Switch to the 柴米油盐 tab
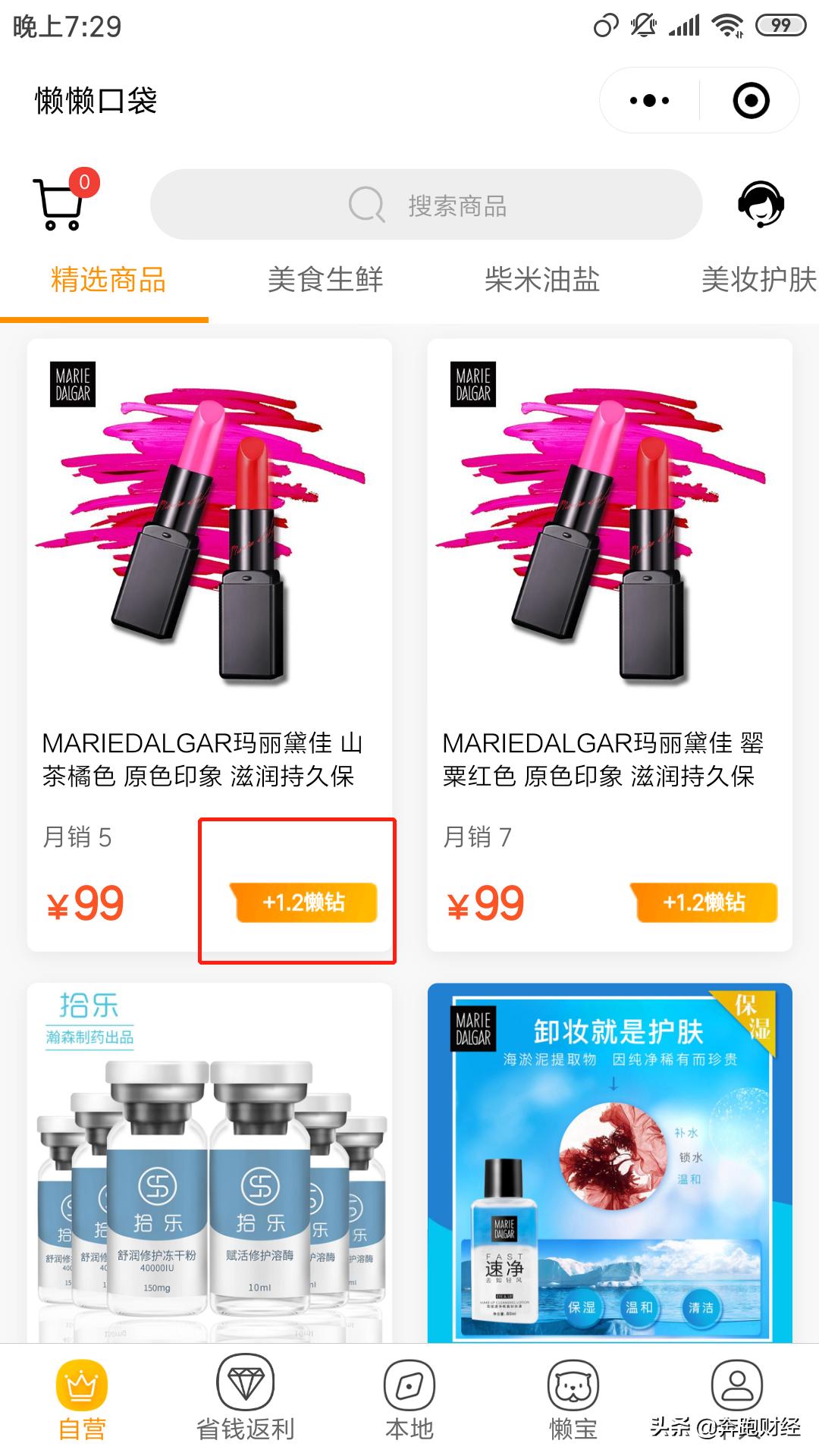The image size is (819, 1456). click(x=541, y=280)
